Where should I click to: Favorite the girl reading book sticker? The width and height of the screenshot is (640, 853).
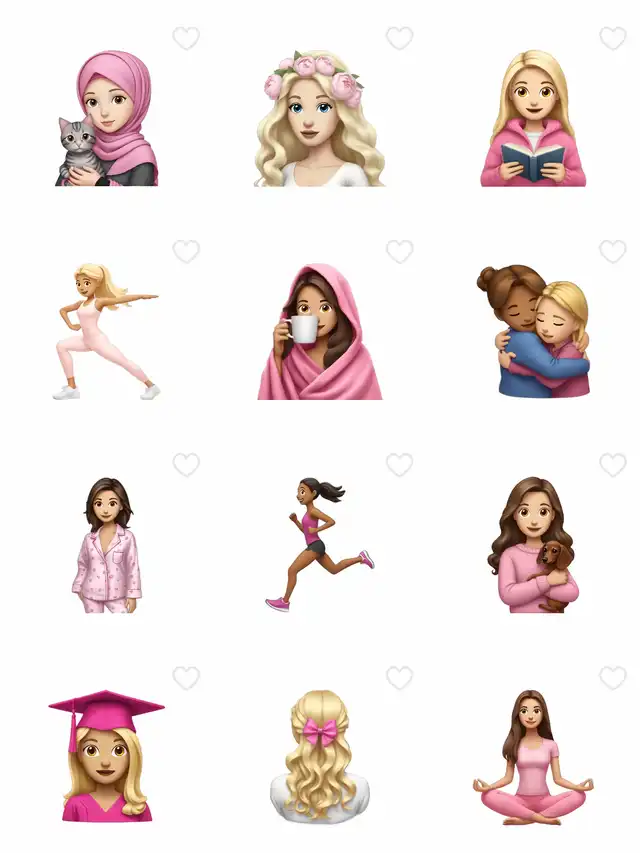pyautogui.click(x=612, y=39)
